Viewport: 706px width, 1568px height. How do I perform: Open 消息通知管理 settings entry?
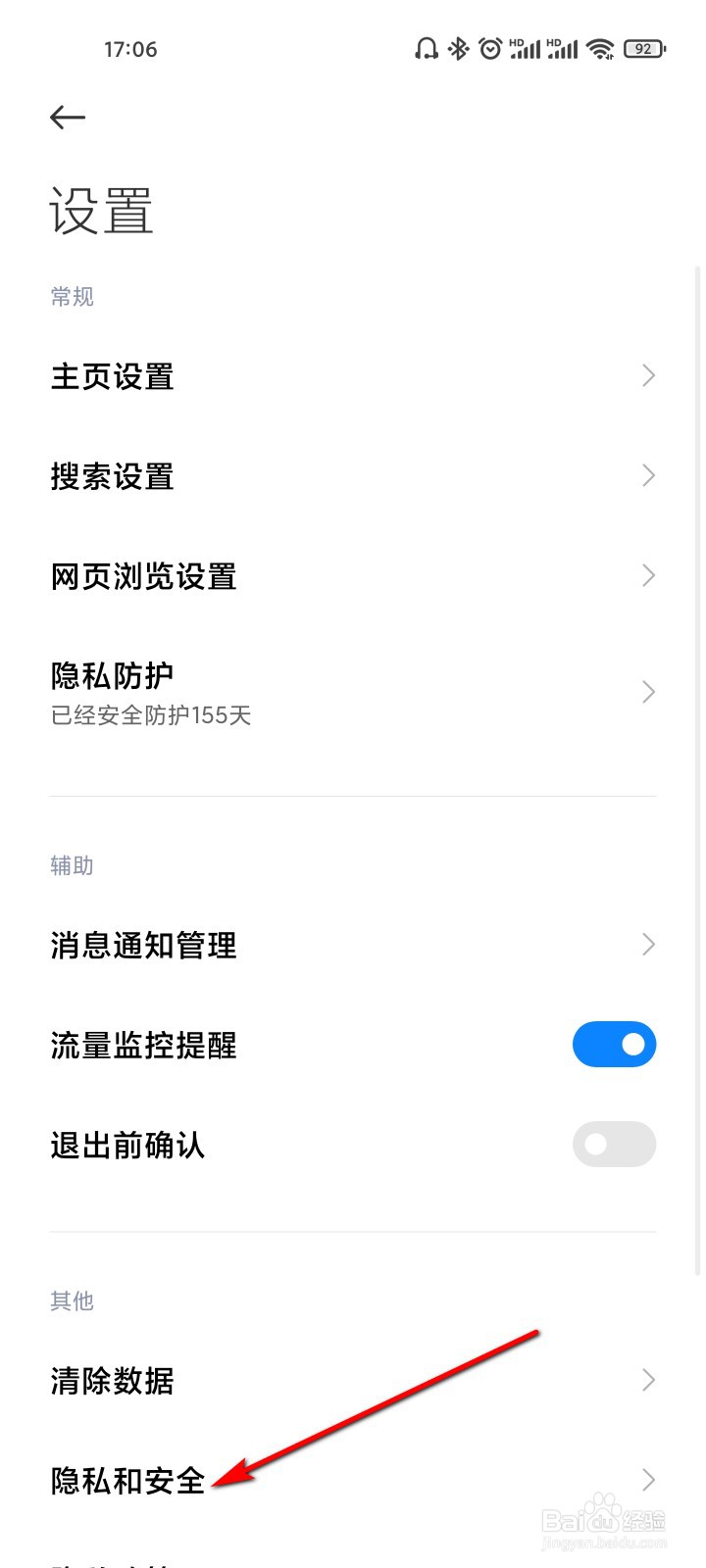tap(143, 945)
